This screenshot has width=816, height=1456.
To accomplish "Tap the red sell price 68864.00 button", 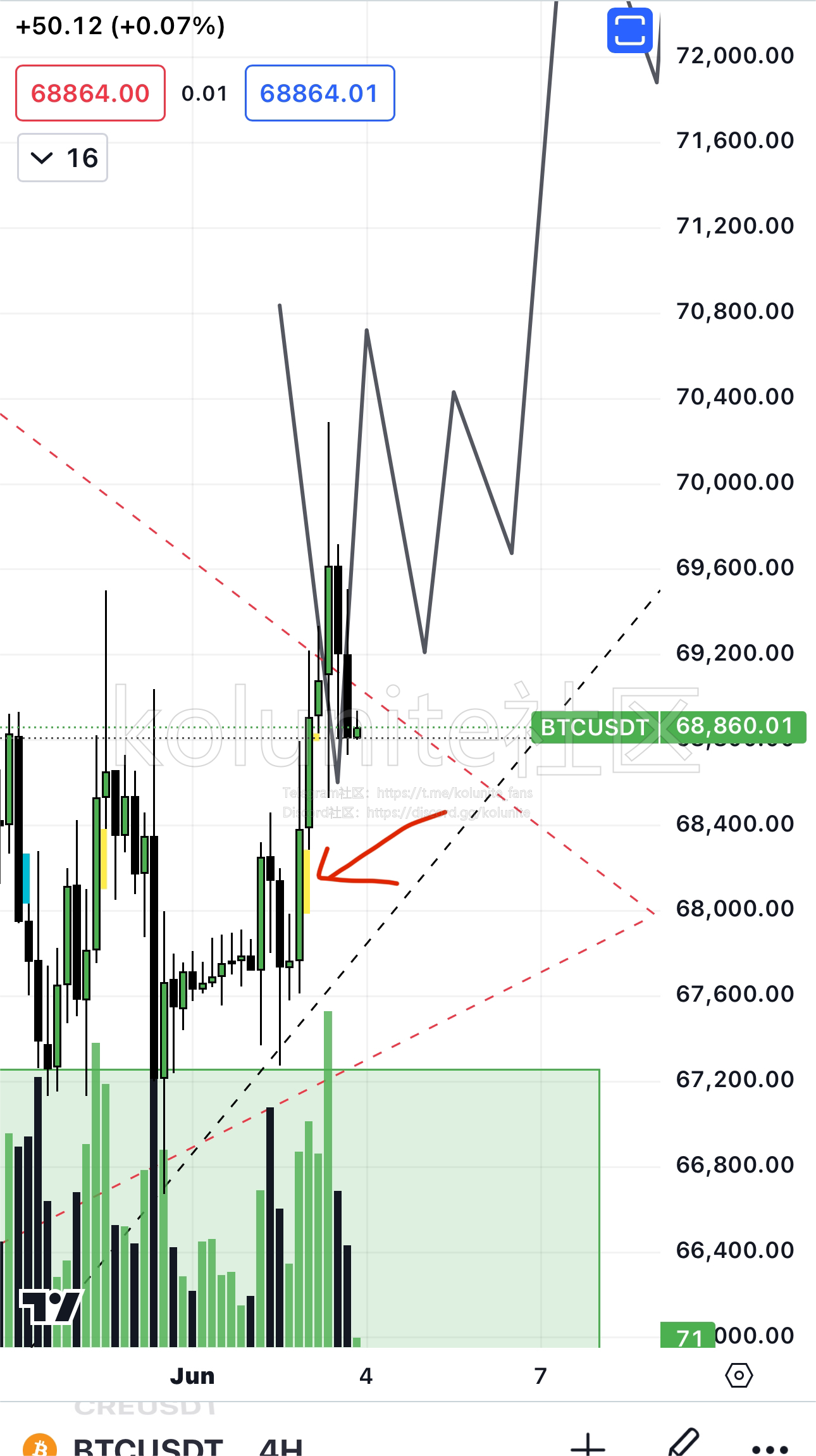I will click(x=90, y=93).
